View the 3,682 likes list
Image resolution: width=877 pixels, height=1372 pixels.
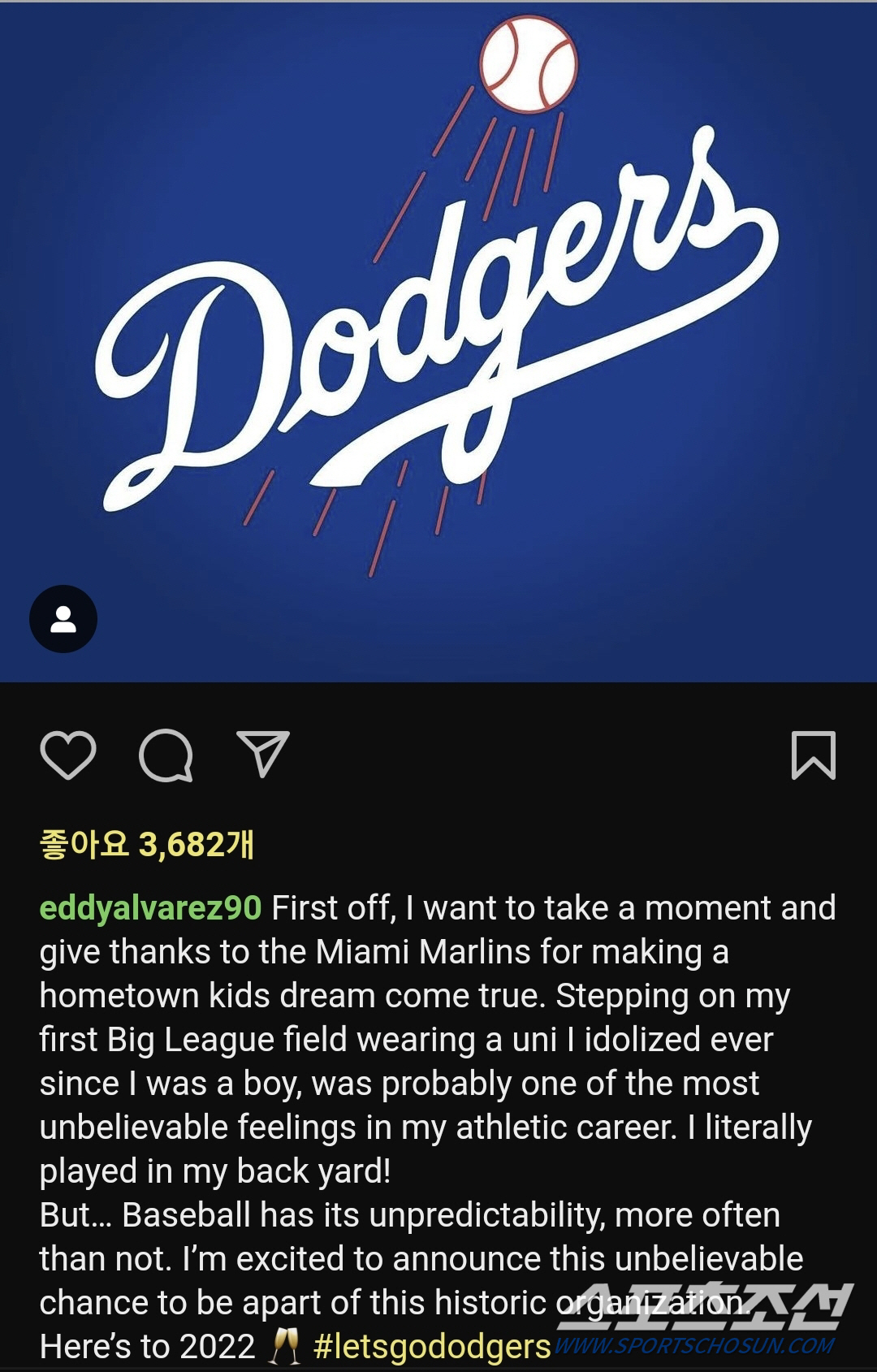click(x=147, y=845)
